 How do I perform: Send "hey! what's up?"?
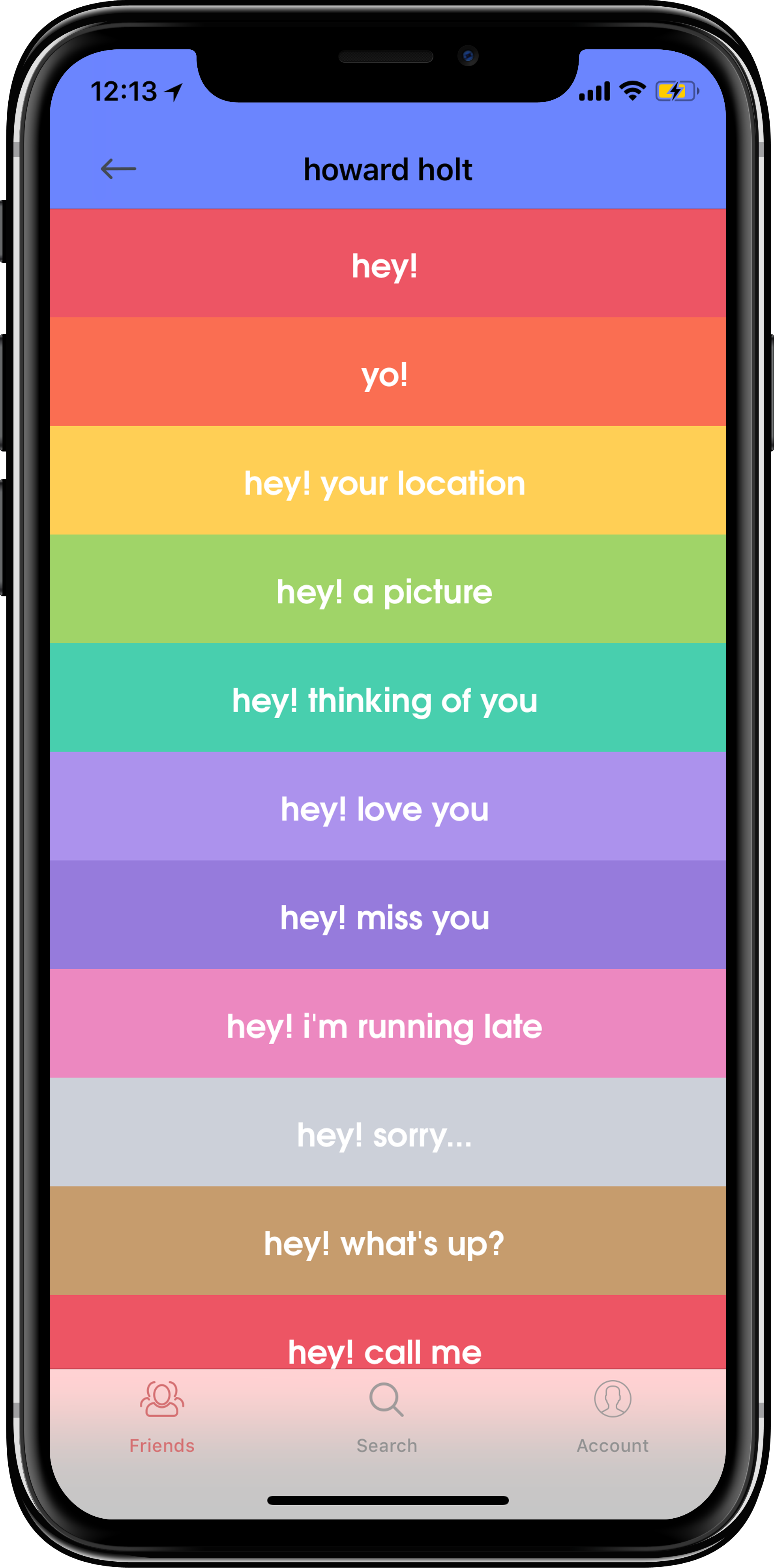(387, 1240)
